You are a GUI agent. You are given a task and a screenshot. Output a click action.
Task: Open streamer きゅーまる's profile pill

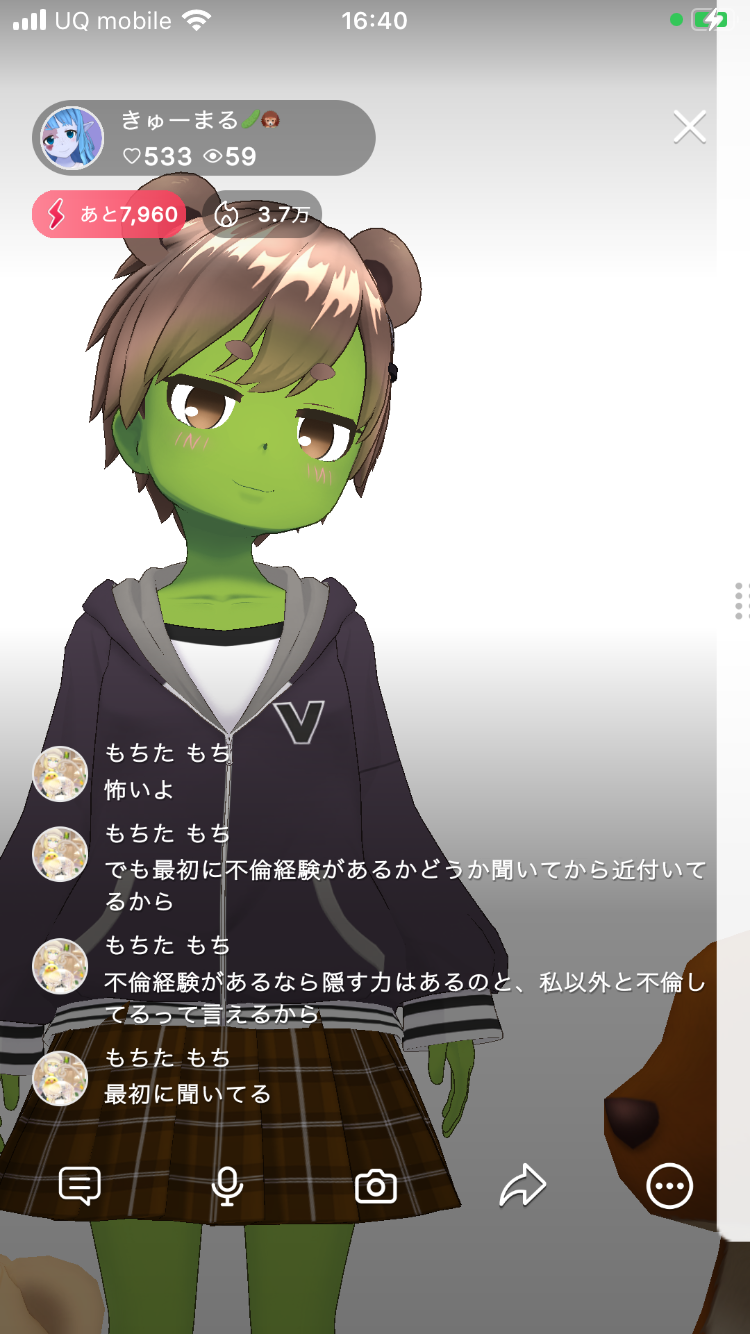point(204,138)
